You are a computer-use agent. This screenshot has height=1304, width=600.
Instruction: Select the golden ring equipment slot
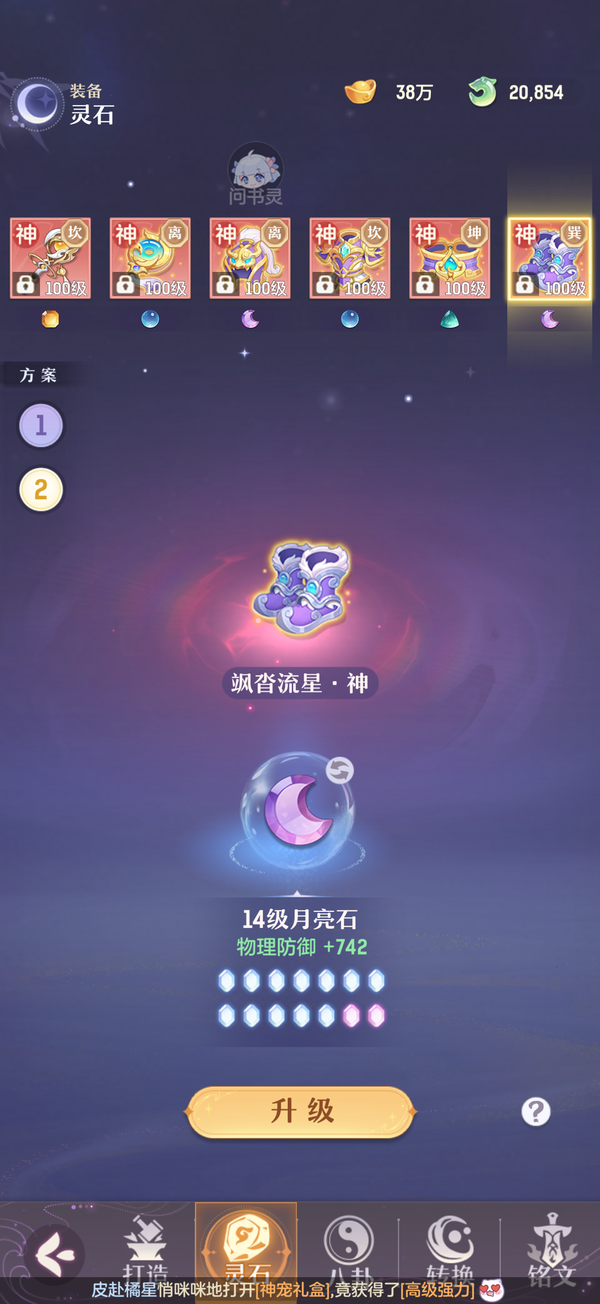(x=150, y=258)
